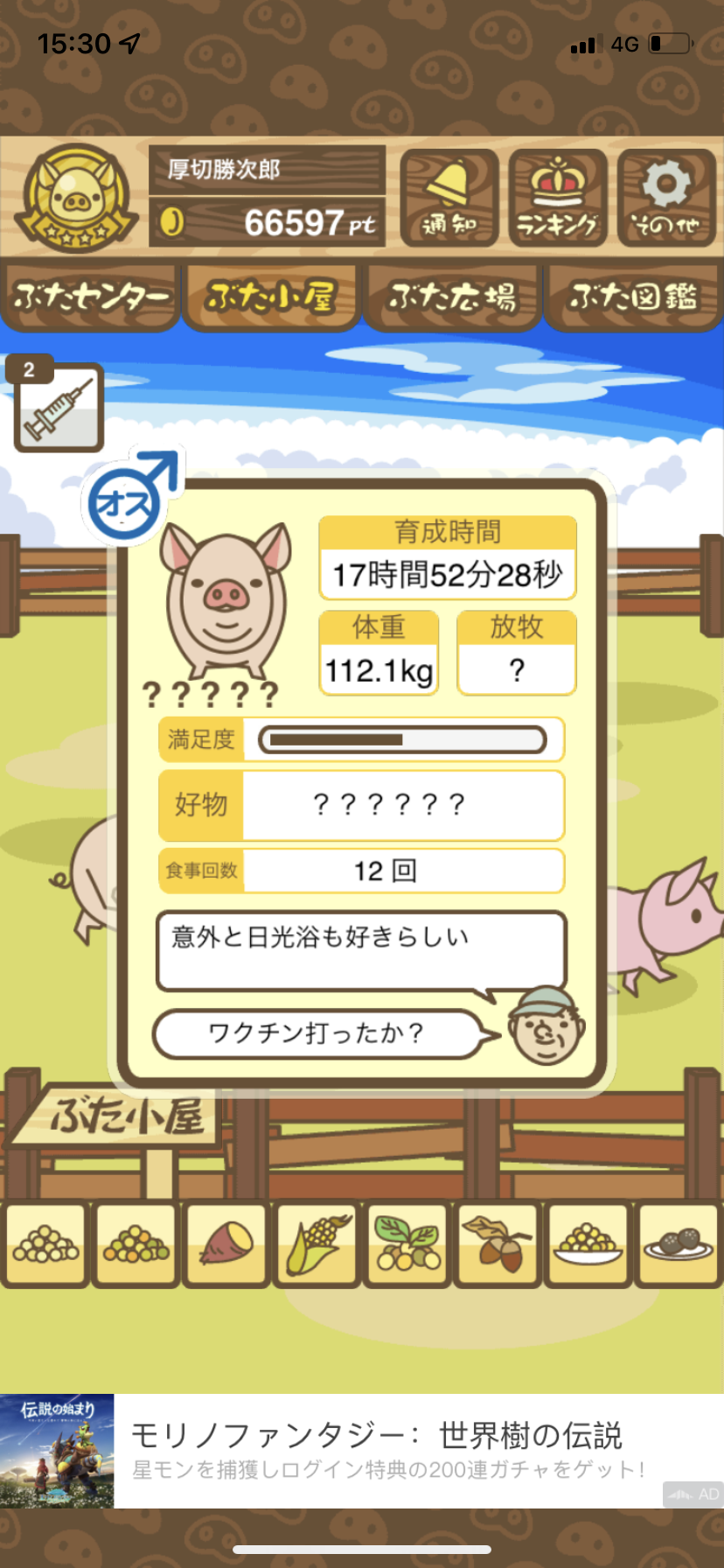
Task: Open the ランキング crown button
Action: [558, 199]
